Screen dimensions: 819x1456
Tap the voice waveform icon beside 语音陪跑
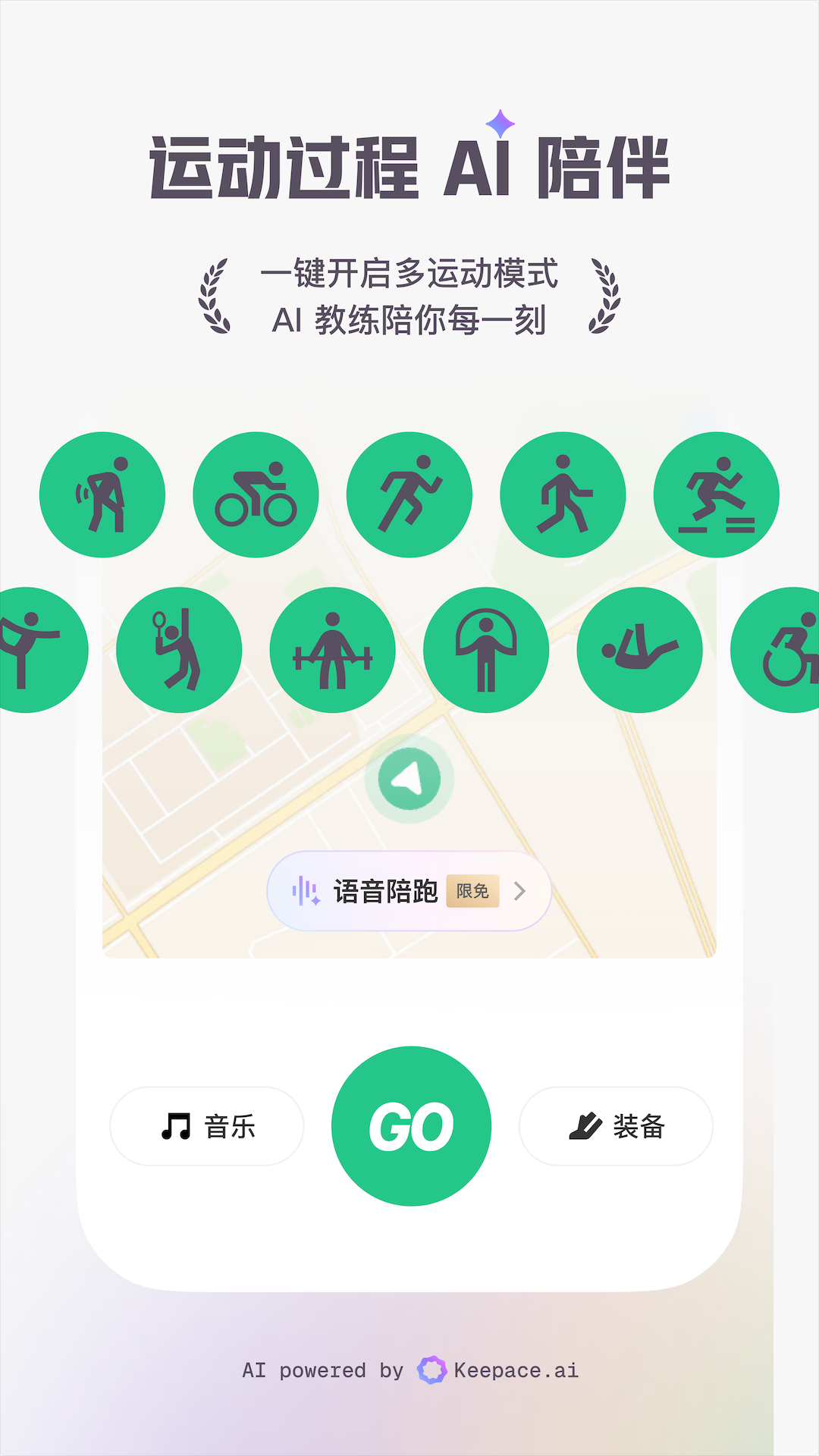pyautogui.click(x=306, y=891)
